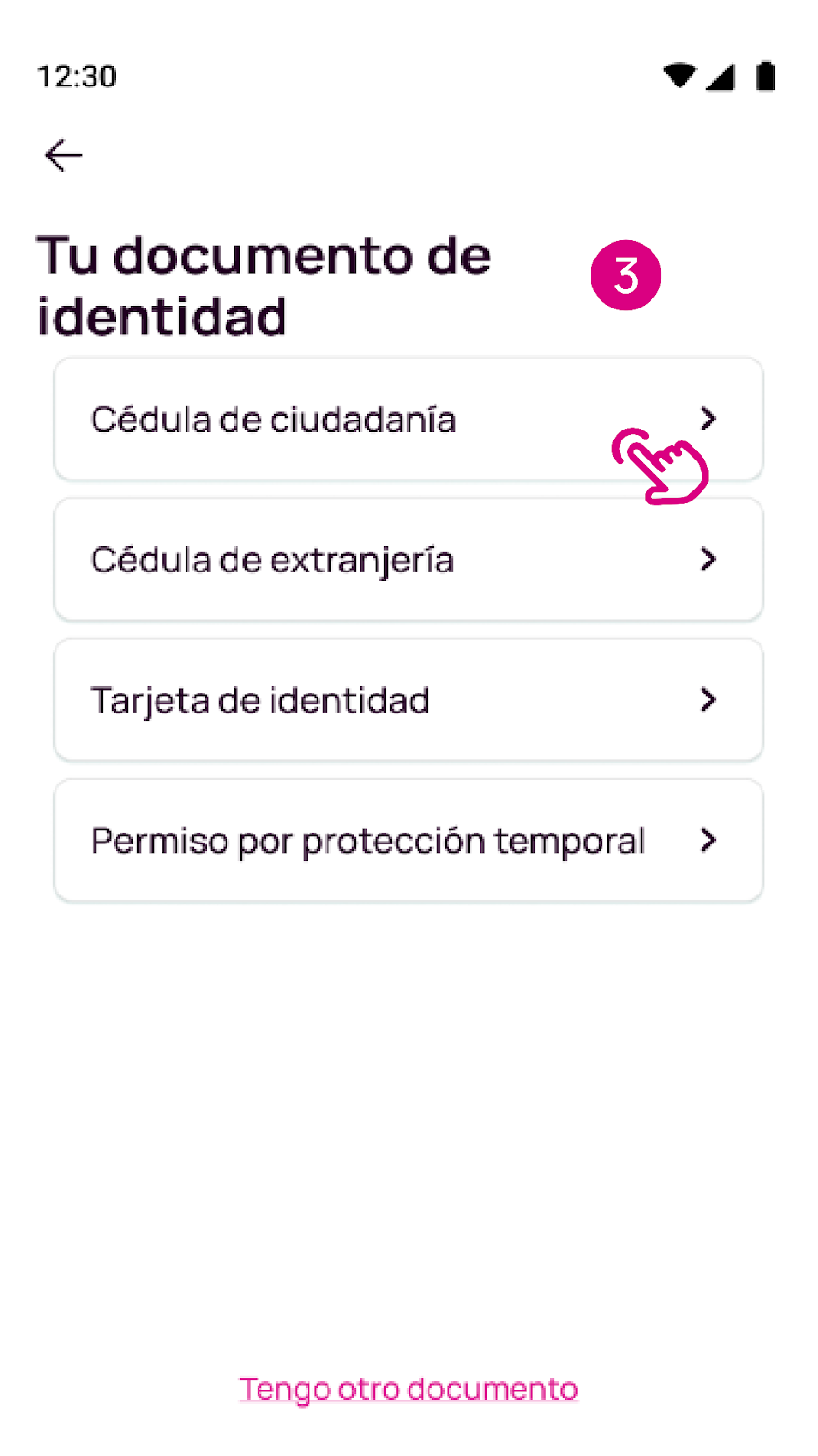Tap the clock showing 12:30
The height and width of the screenshot is (1456, 818).
(x=76, y=76)
